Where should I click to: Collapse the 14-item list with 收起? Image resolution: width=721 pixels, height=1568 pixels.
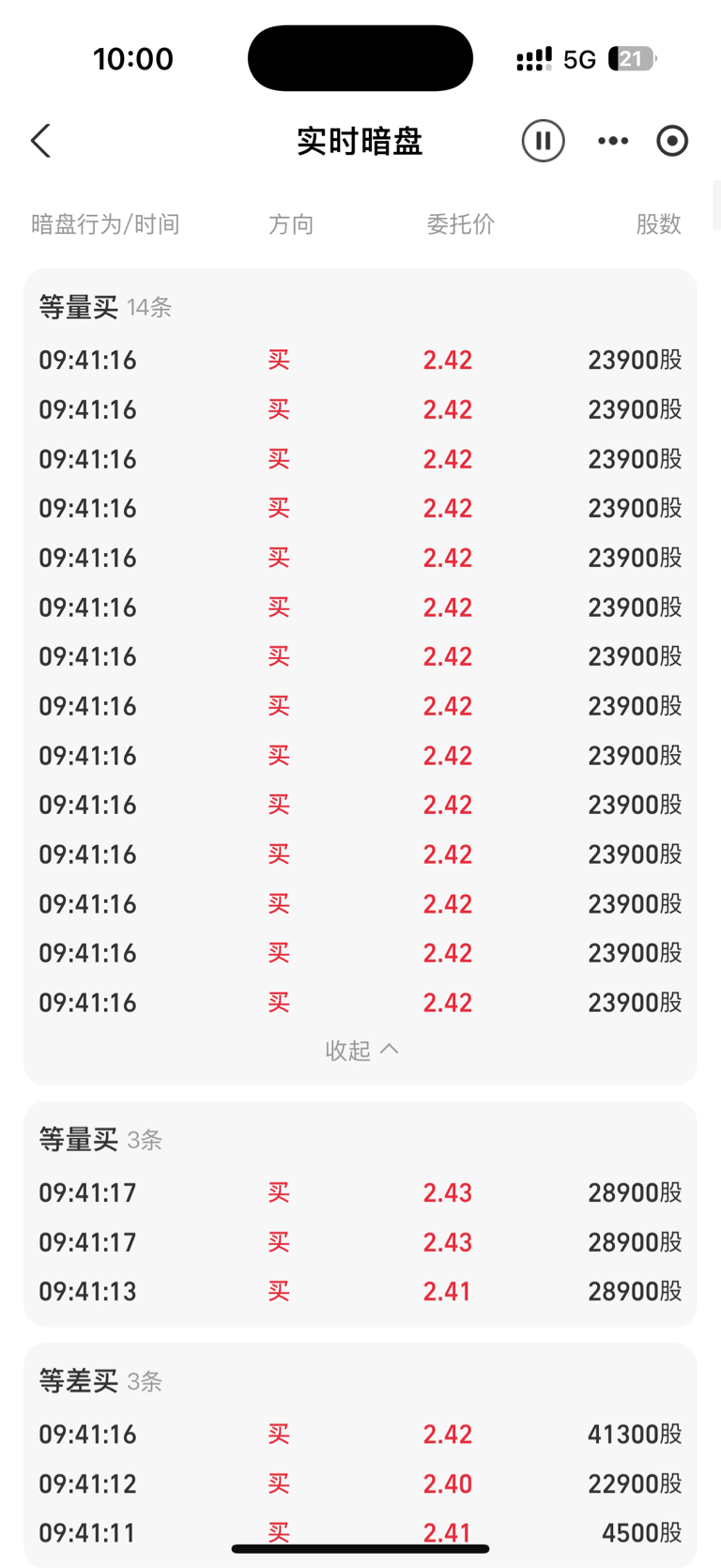(360, 1050)
